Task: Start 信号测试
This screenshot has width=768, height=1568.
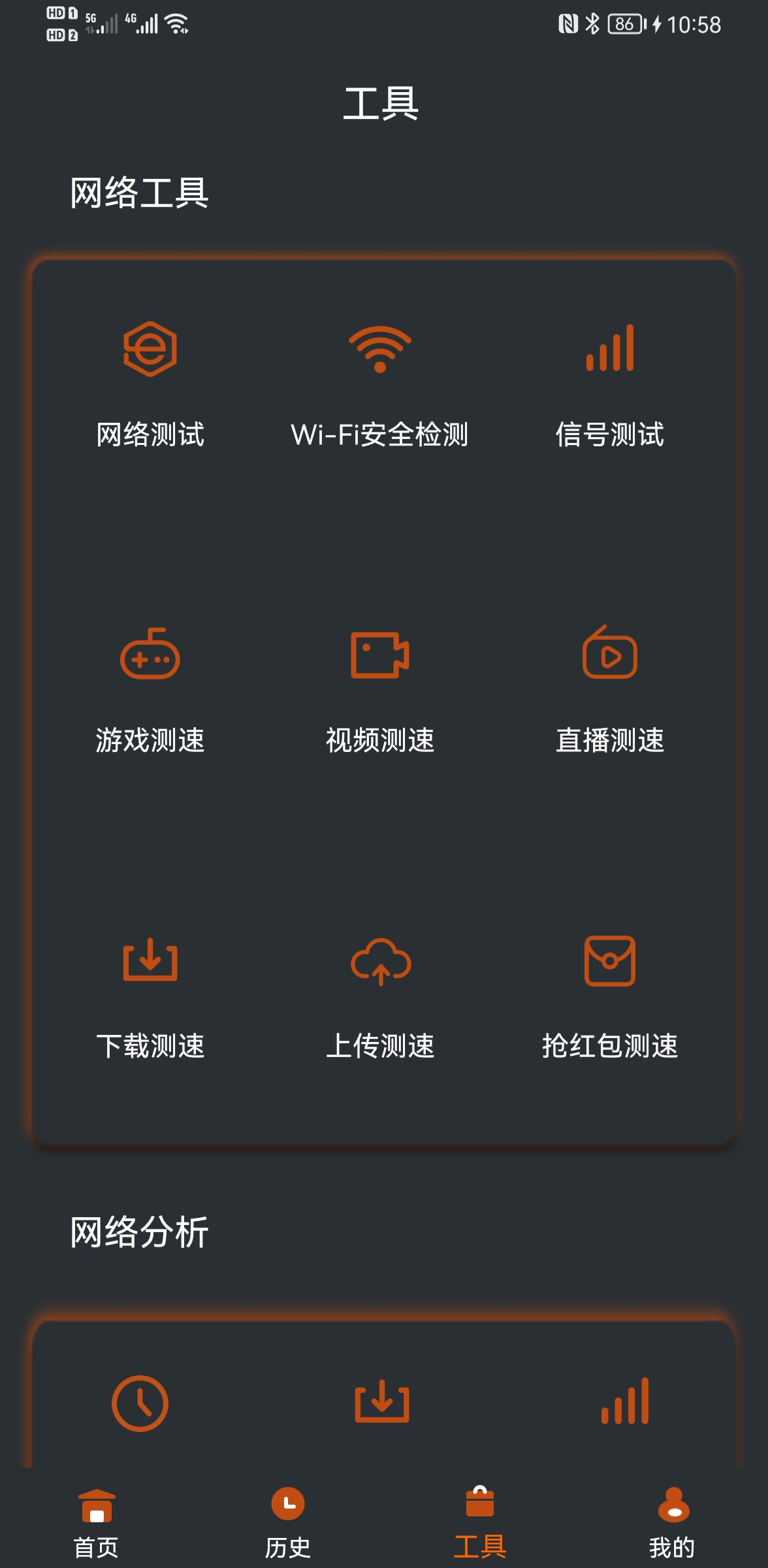Action: pyautogui.click(x=609, y=384)
